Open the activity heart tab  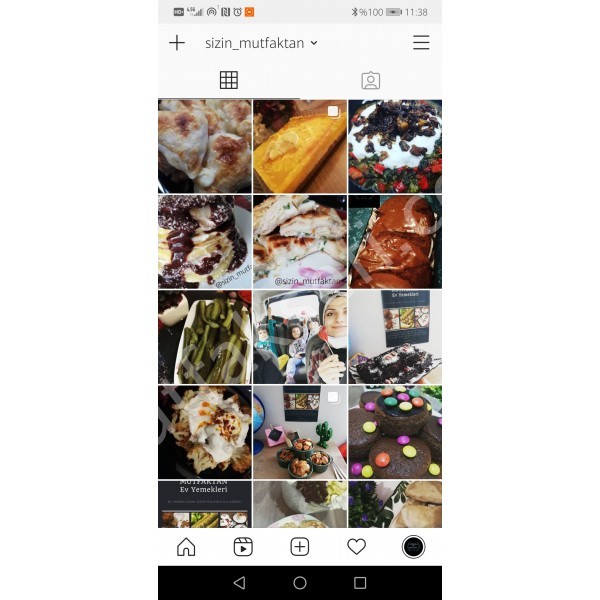pos(356,547)
